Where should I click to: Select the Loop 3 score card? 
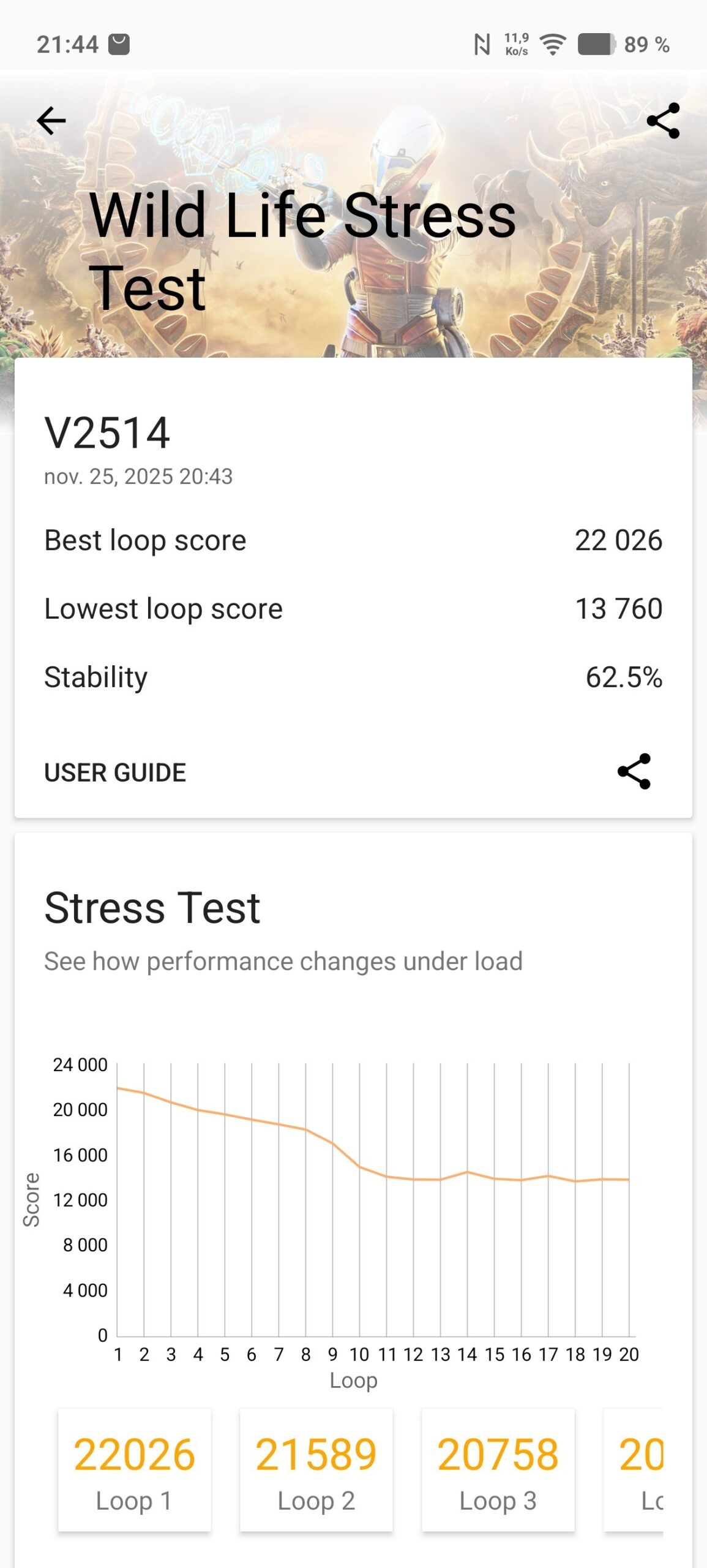coord(498,1469)
